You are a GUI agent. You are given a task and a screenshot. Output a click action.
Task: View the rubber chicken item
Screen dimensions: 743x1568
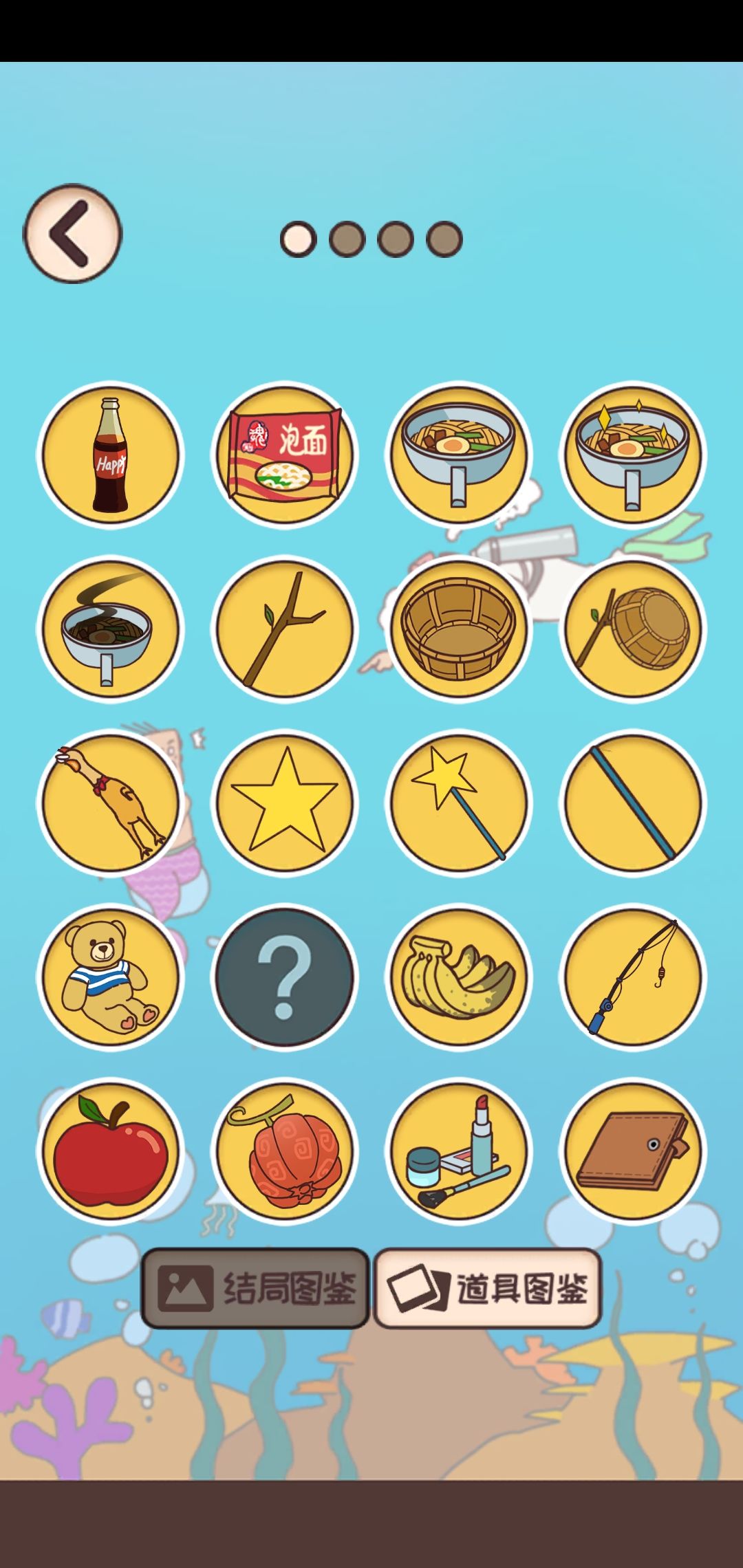(x=110, y=803)
